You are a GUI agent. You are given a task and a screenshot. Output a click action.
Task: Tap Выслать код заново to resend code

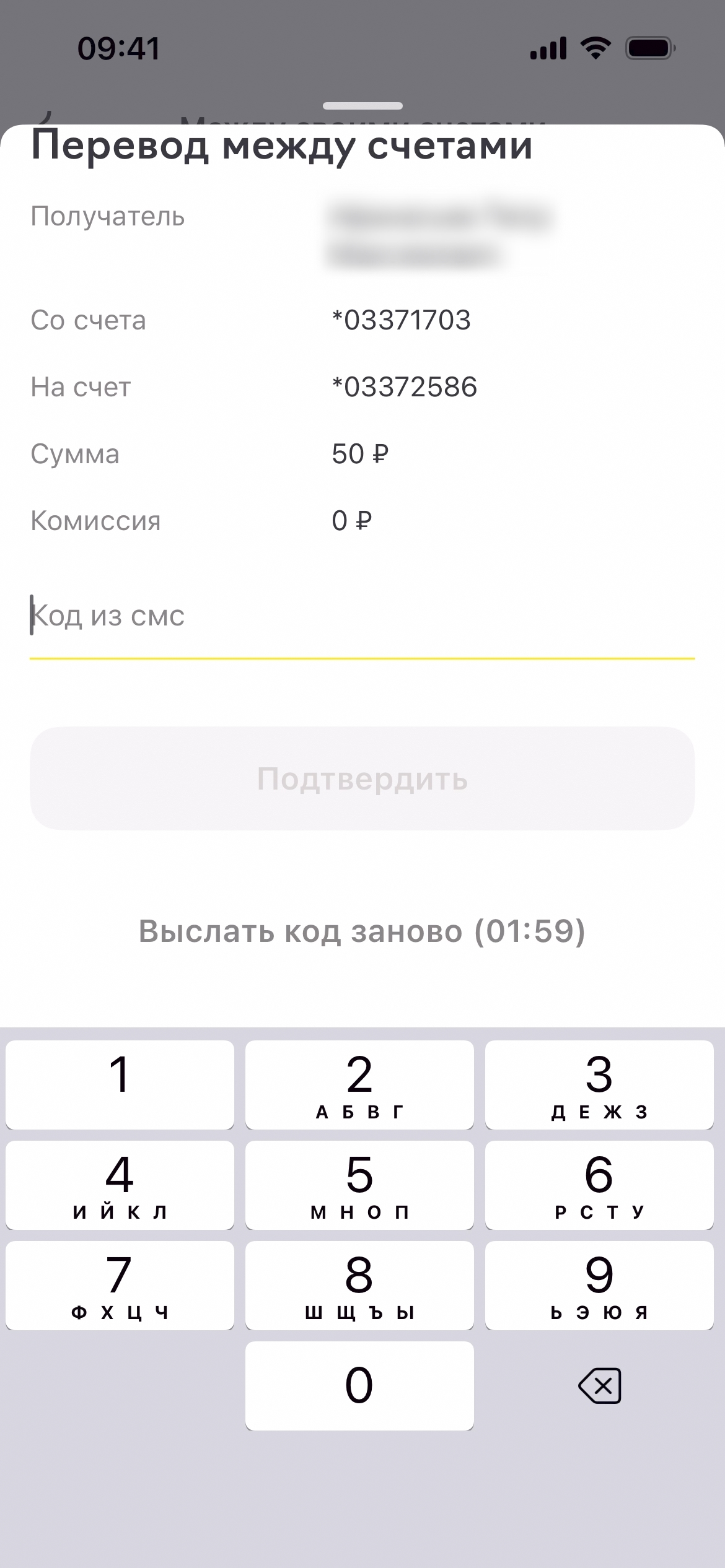tap(362, 931)
